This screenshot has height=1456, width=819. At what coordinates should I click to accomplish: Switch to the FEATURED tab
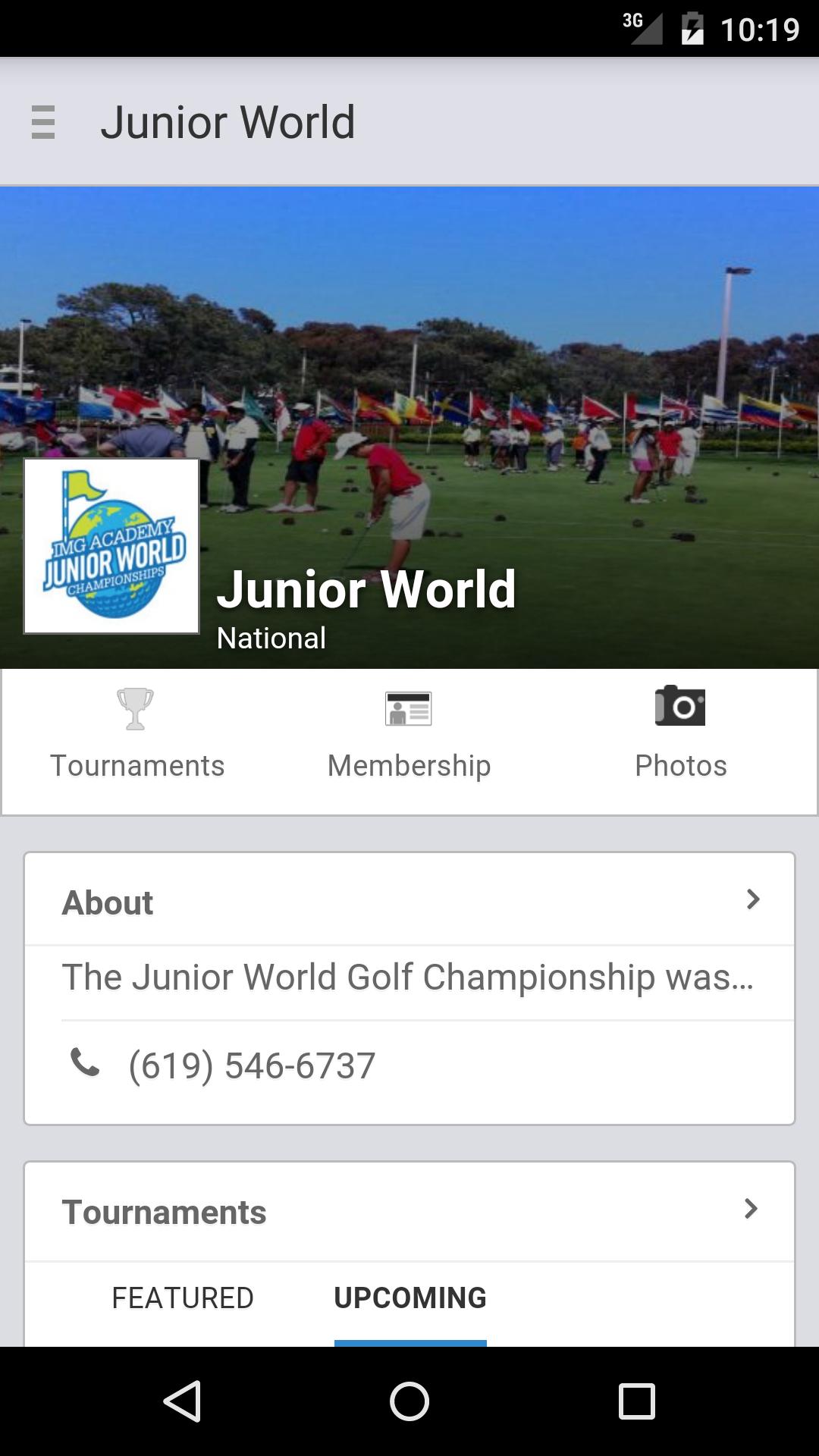pos(182,1298)
